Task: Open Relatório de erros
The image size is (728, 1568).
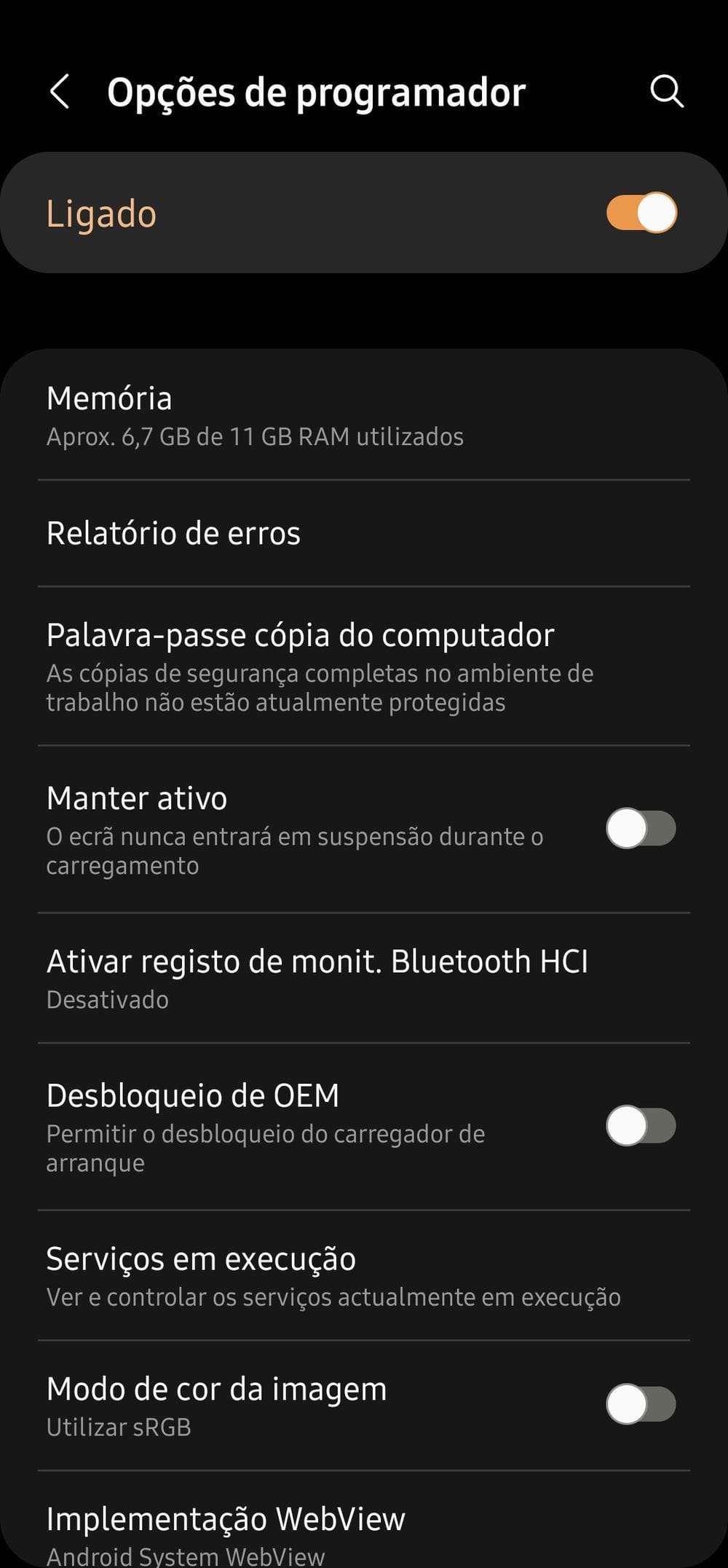Action: point(364,533)
